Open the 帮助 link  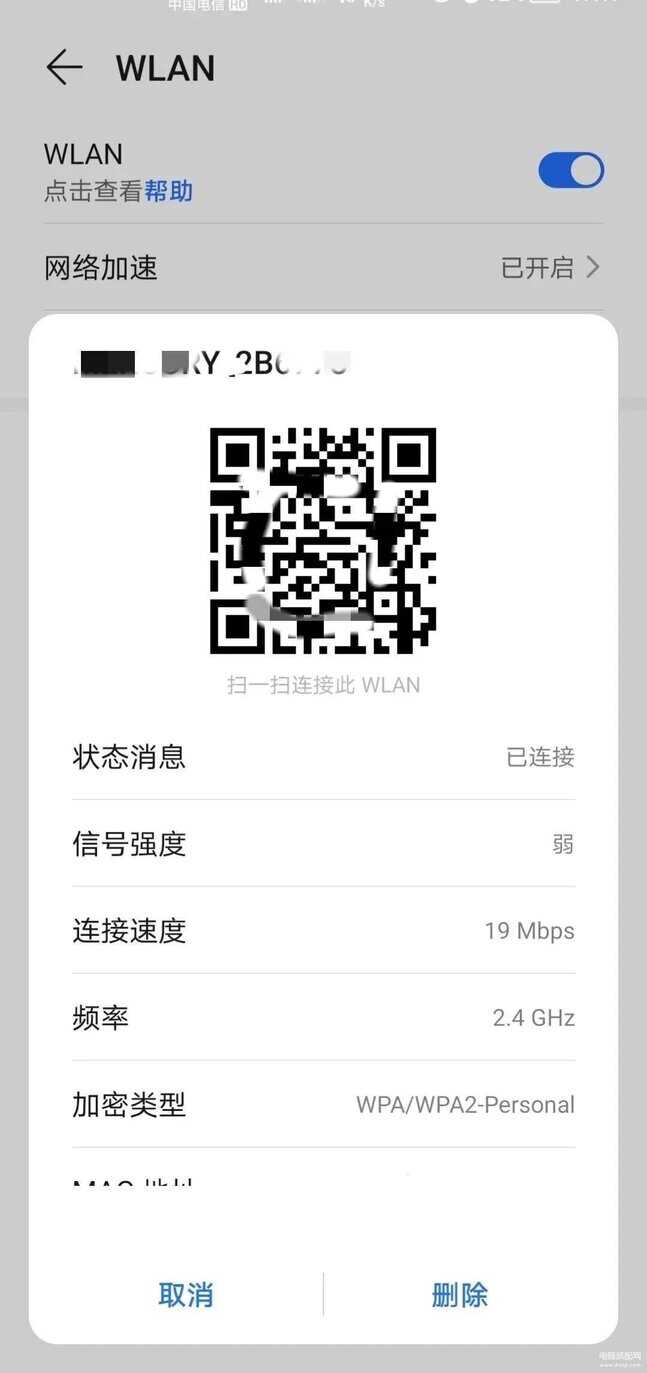point(168,191)
